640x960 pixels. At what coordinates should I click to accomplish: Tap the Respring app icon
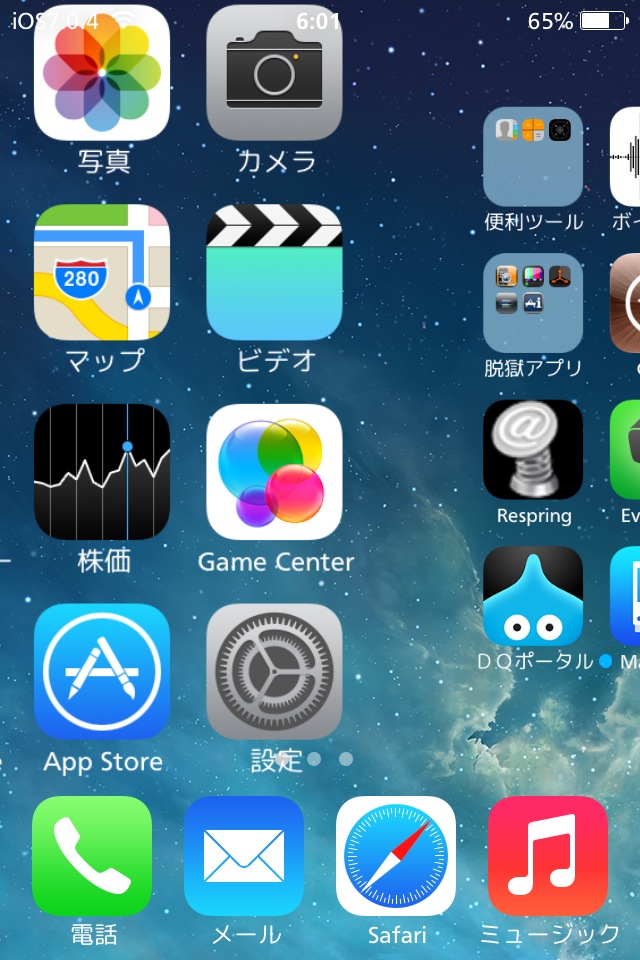[533, 450]
